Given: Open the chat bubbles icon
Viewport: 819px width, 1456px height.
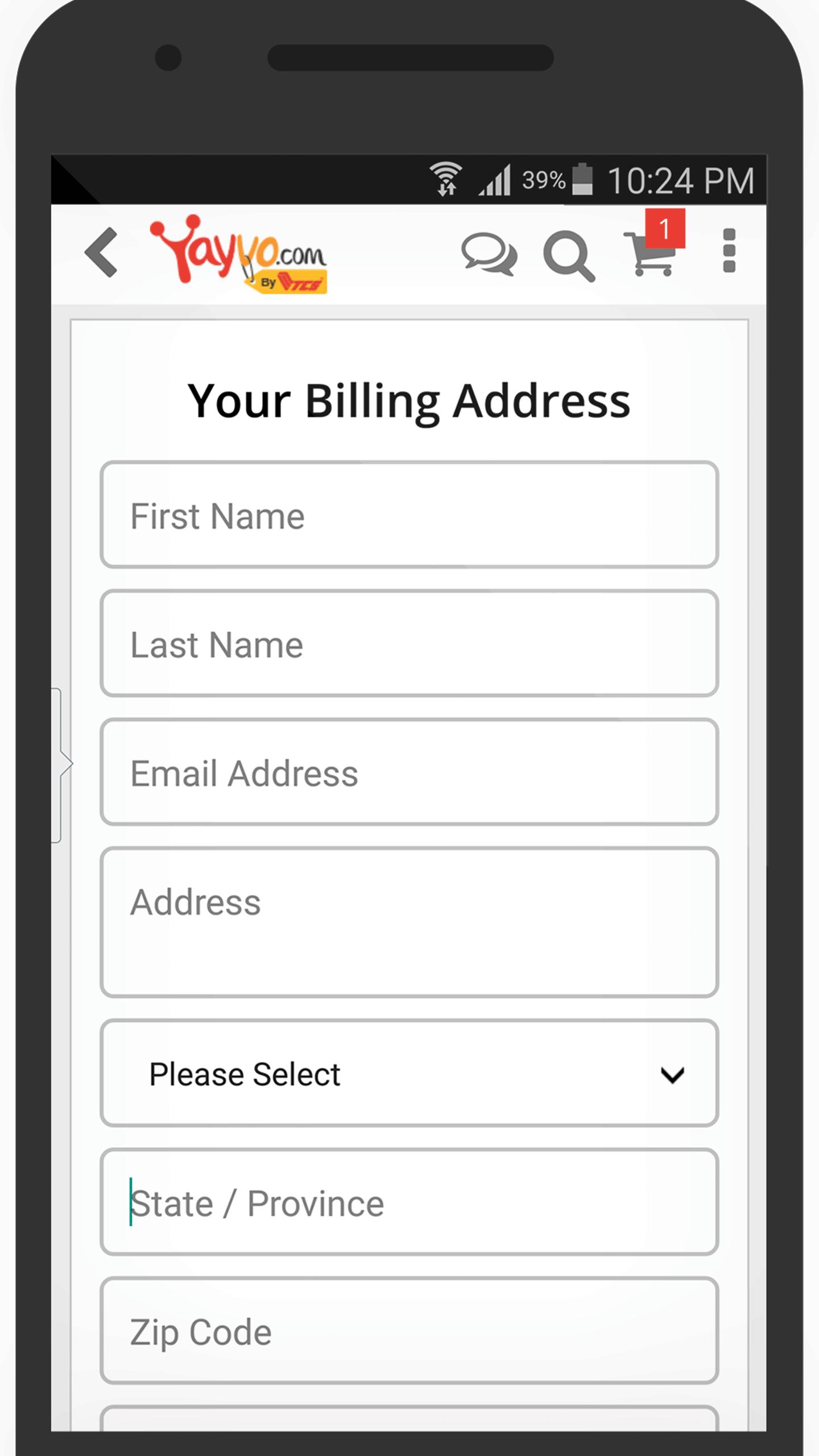Looking at the screenshot, I should (x=489, y=254).
